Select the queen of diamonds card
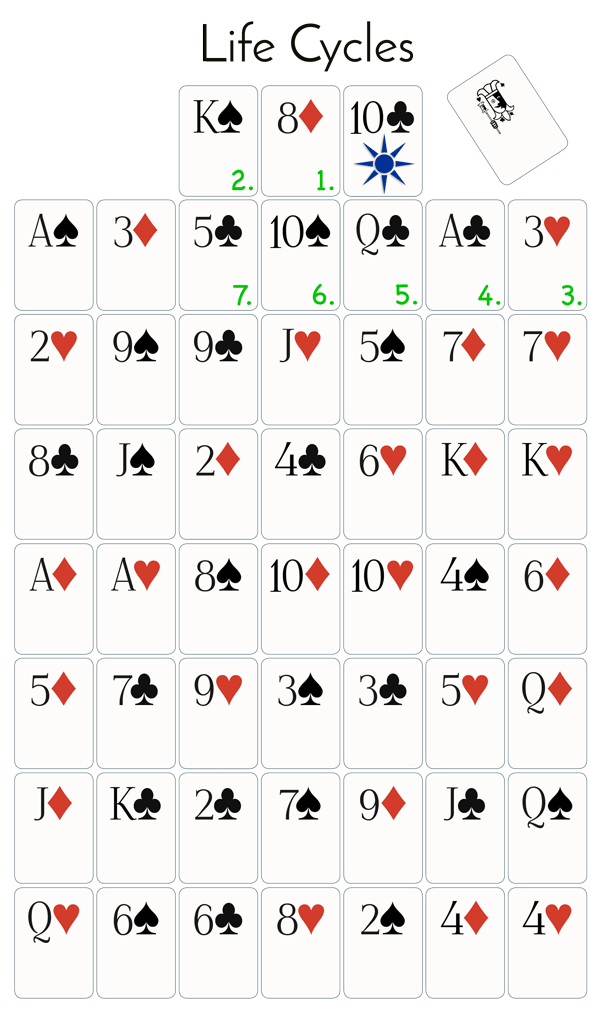This screenshot has width=600, height=1010. 547,714
